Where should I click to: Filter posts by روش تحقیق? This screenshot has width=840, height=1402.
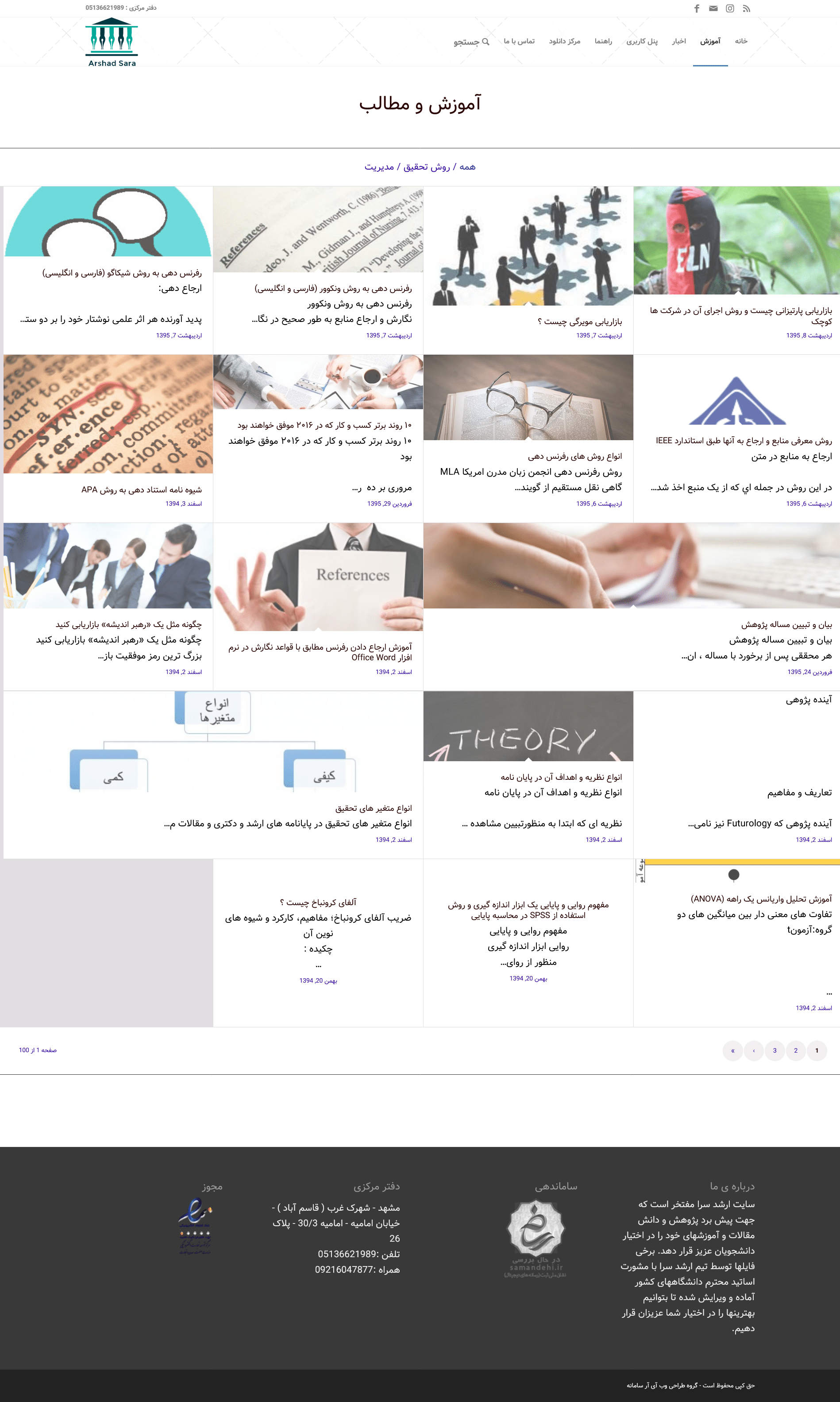427,167
